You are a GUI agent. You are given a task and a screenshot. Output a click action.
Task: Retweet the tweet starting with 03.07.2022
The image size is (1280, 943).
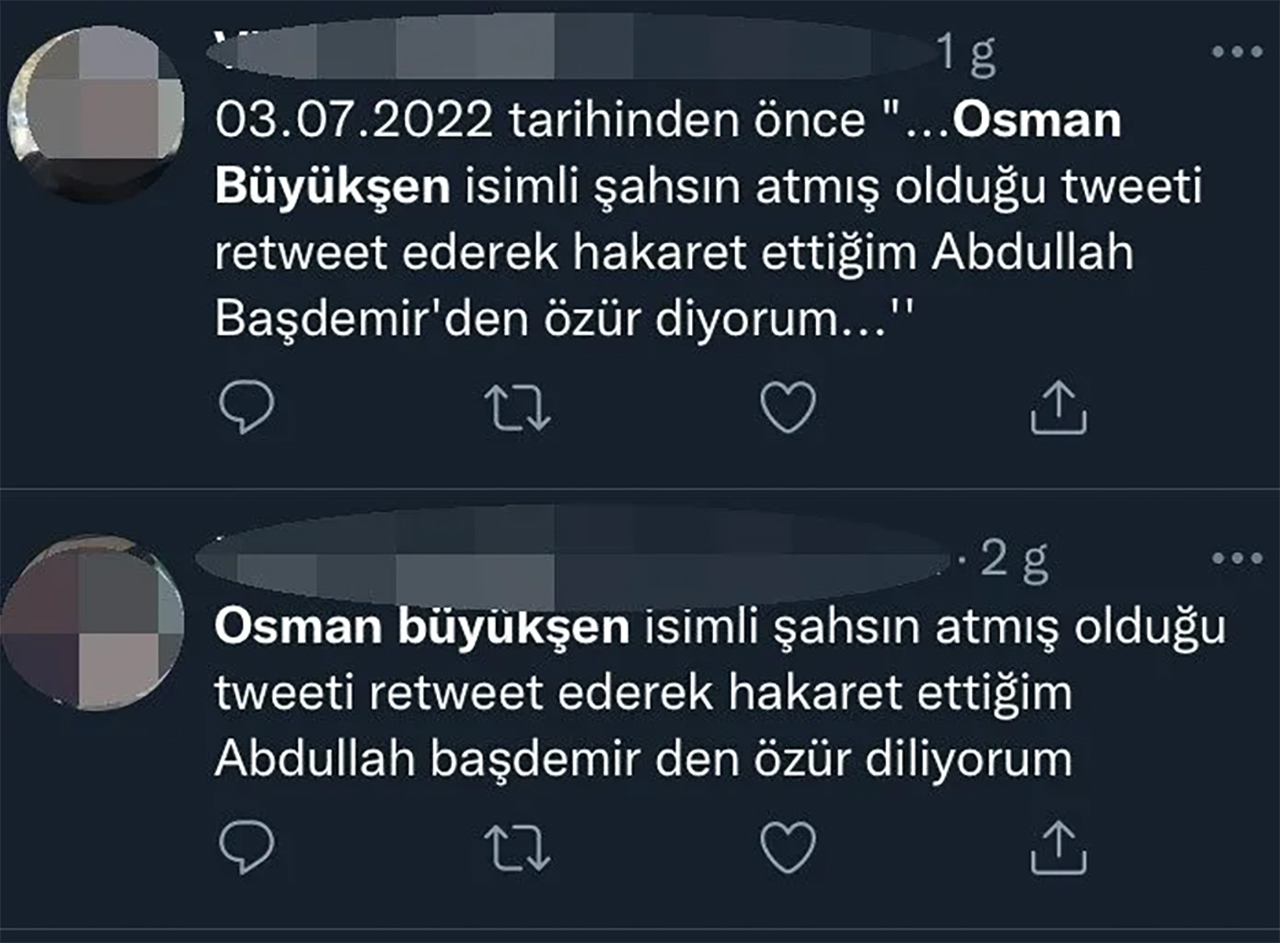[x=517, y=408]
